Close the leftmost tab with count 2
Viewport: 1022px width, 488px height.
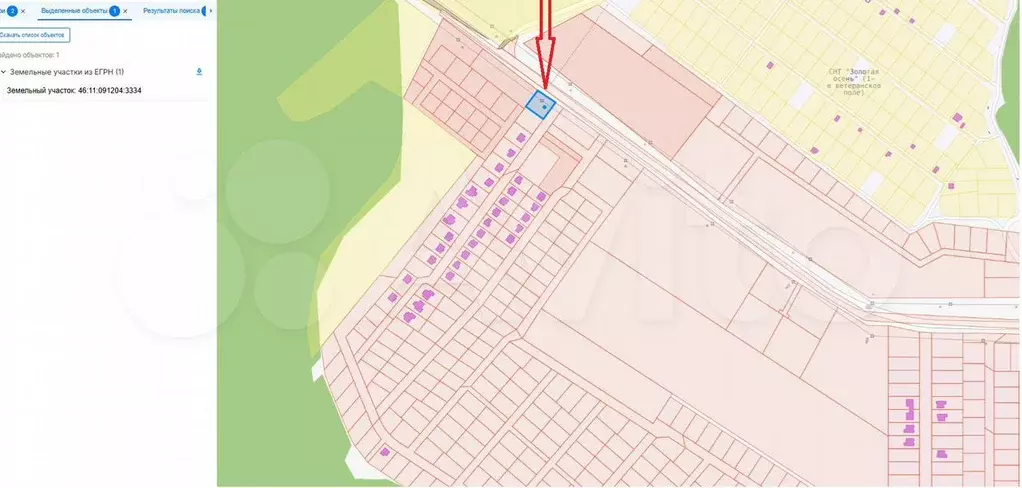point(23,10)
